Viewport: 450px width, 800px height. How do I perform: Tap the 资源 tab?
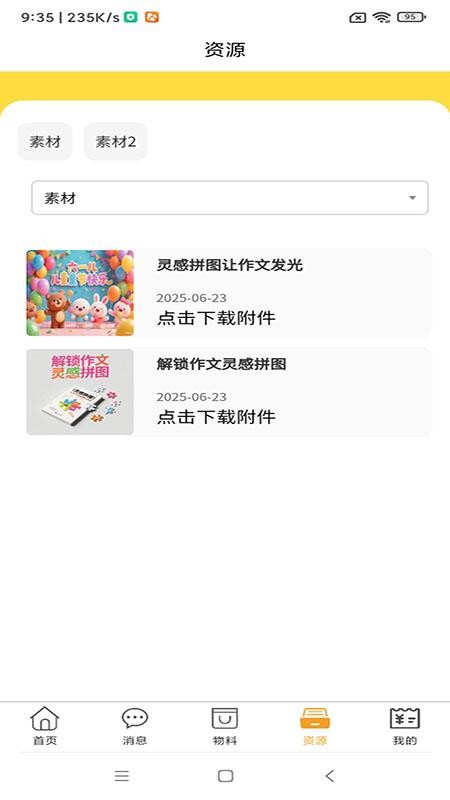[315, 727]
